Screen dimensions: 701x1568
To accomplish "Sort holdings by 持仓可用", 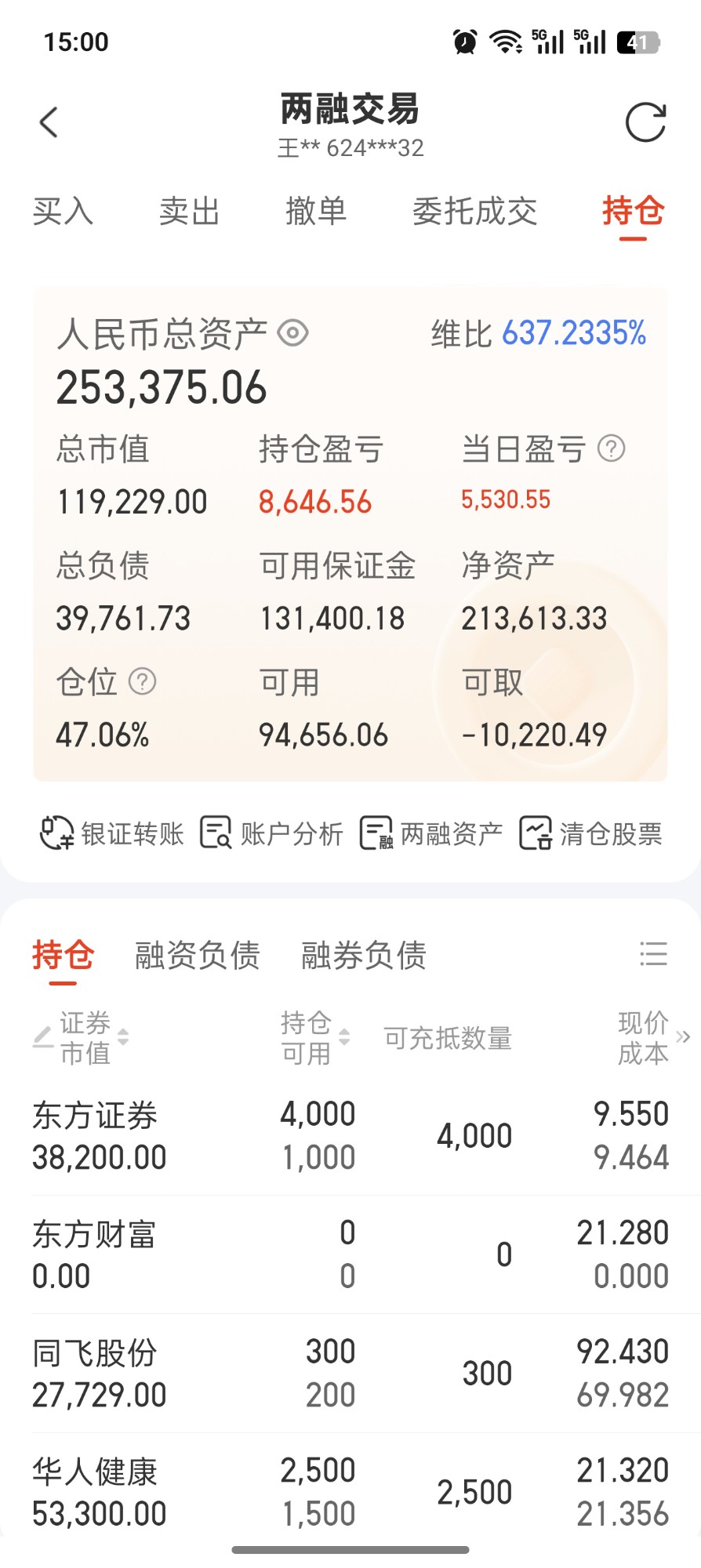I will tap(315, 1038).
